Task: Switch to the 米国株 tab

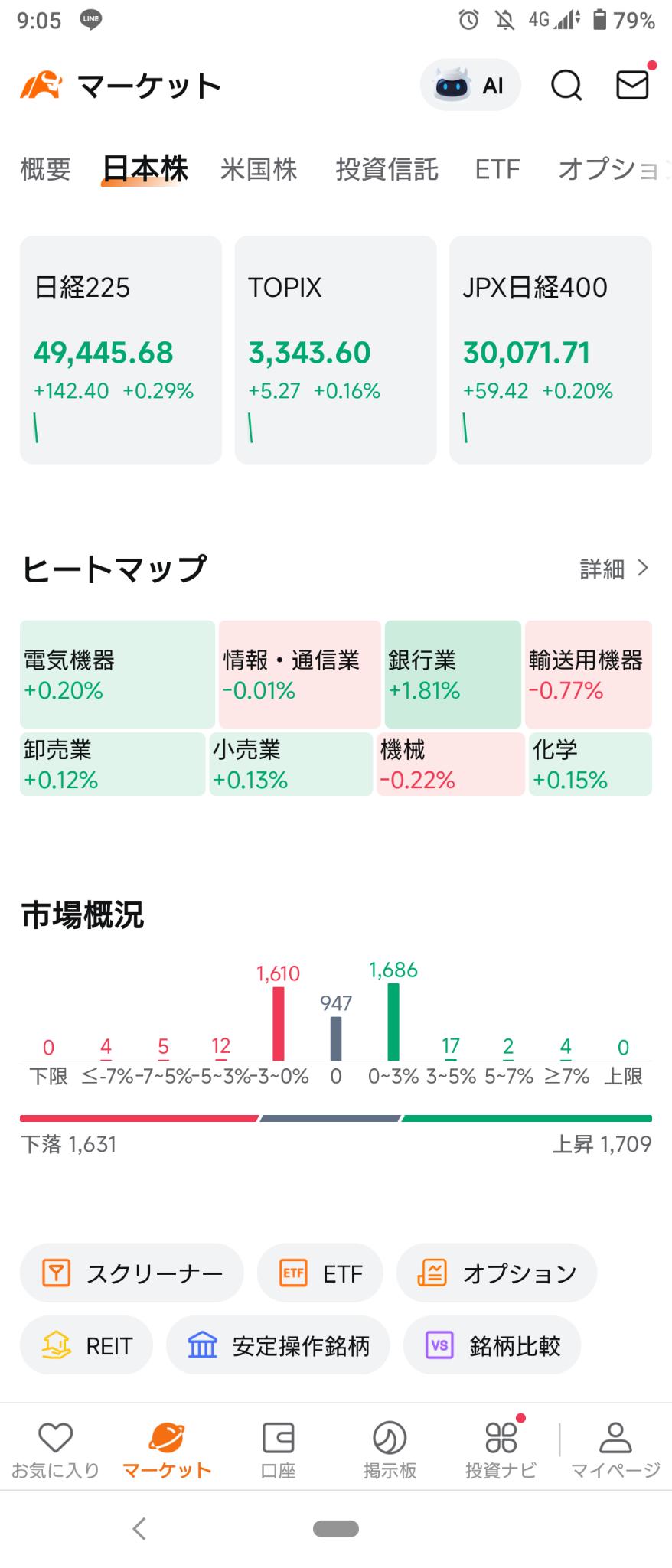Action: click(x=259, y=169)
